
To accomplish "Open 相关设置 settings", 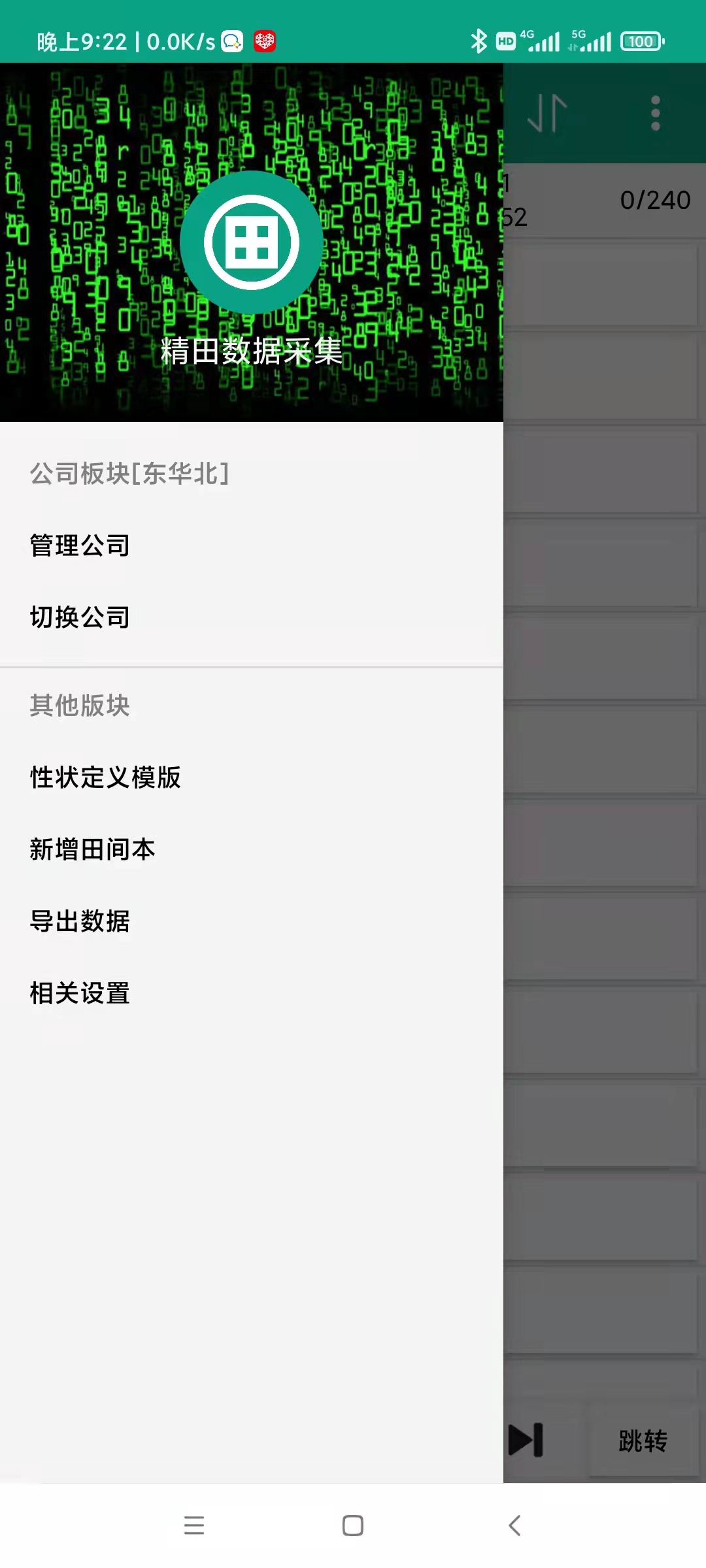I will 252,993.
